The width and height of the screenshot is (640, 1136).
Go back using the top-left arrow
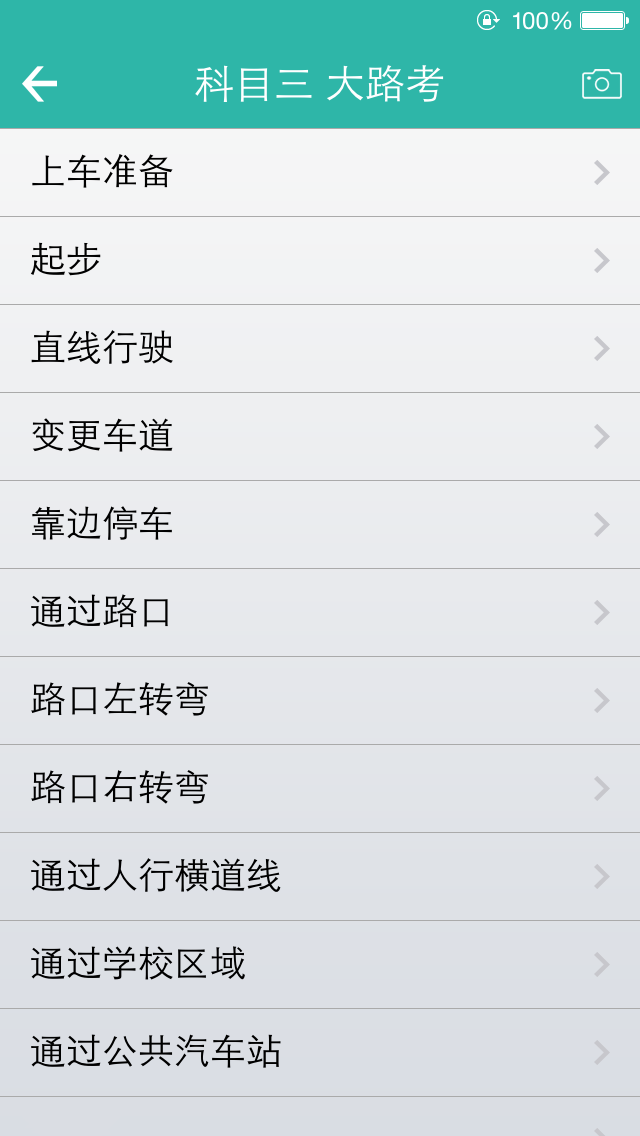40,84
